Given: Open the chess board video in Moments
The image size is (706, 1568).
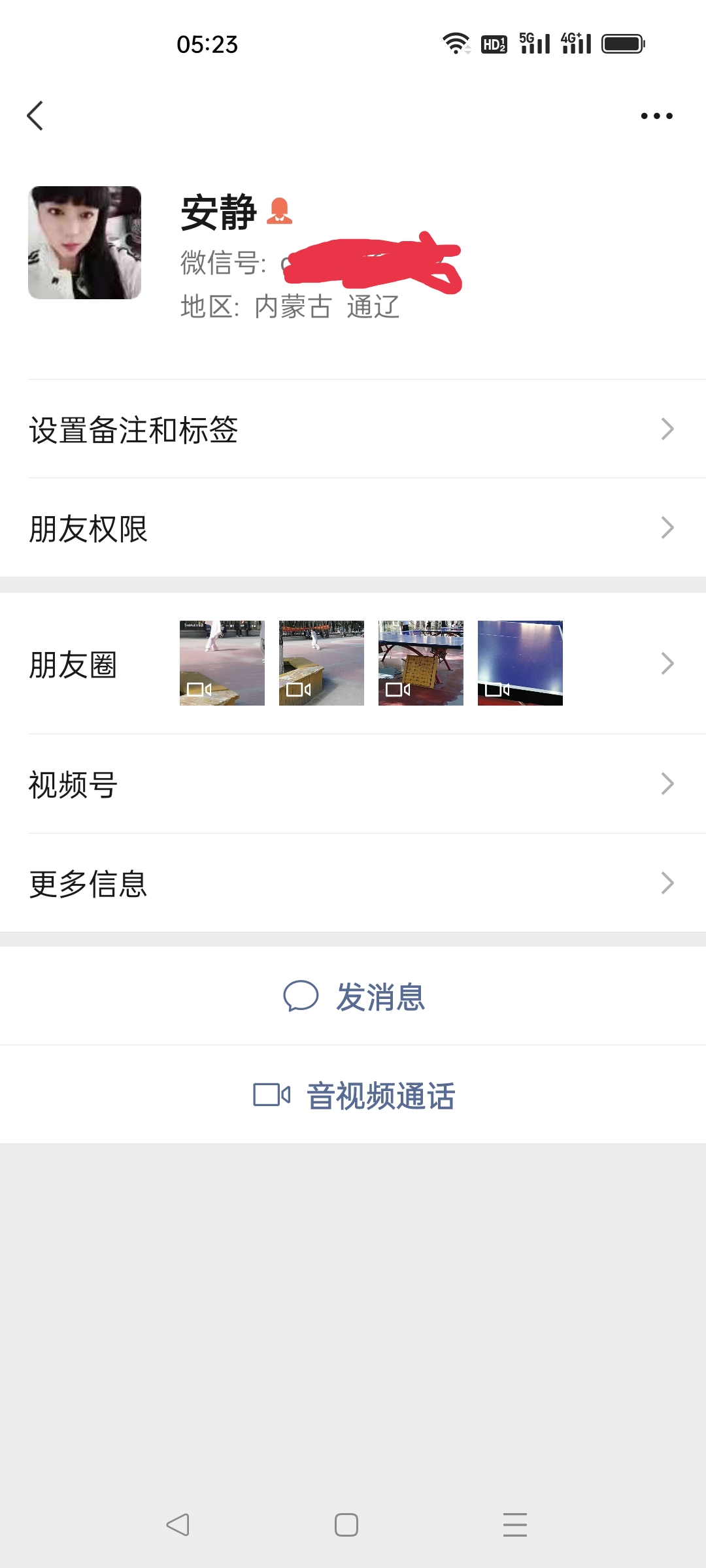Looking at the screenshot, I should (x=420, y=662).
